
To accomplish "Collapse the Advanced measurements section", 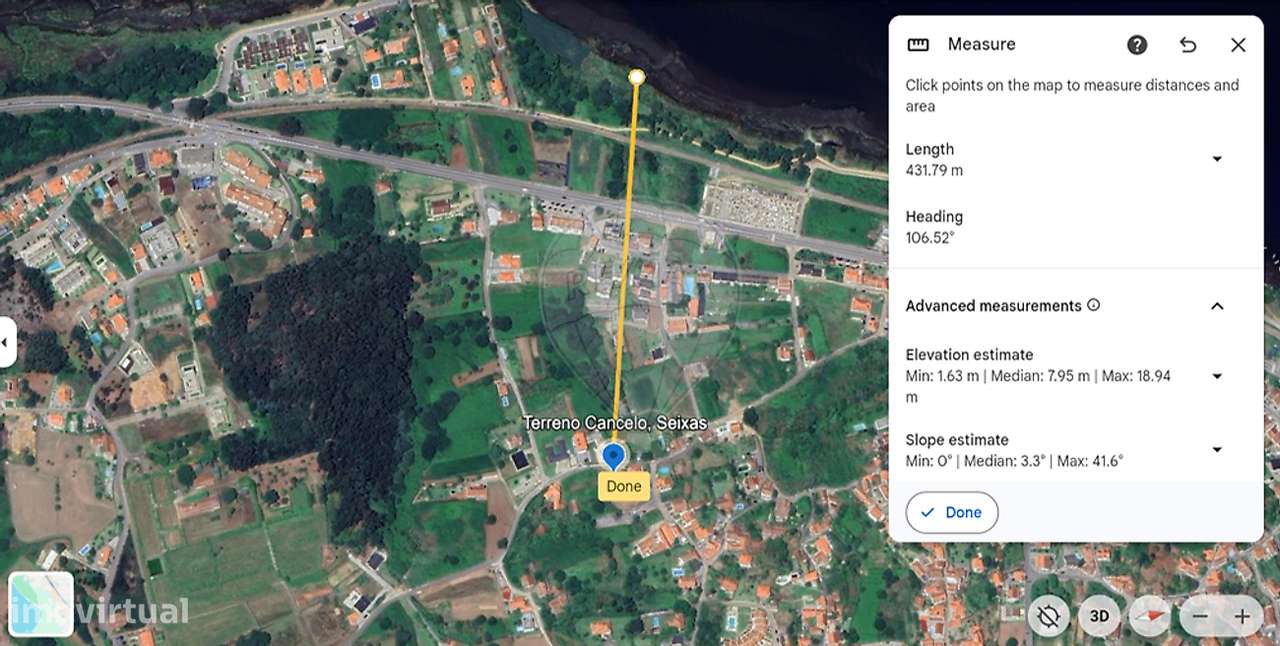I will (x=1217, y=306).
